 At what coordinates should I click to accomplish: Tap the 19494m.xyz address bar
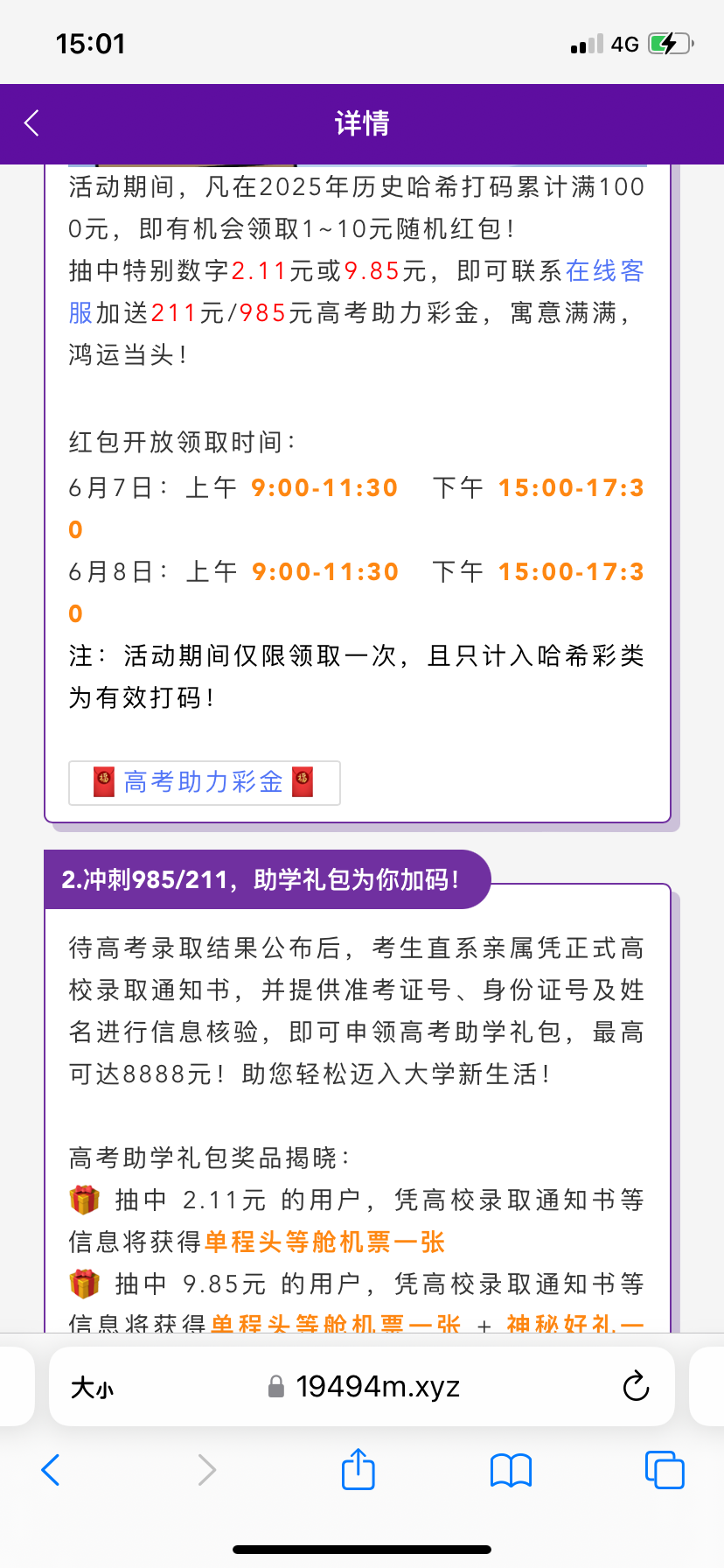[364, 1387]
